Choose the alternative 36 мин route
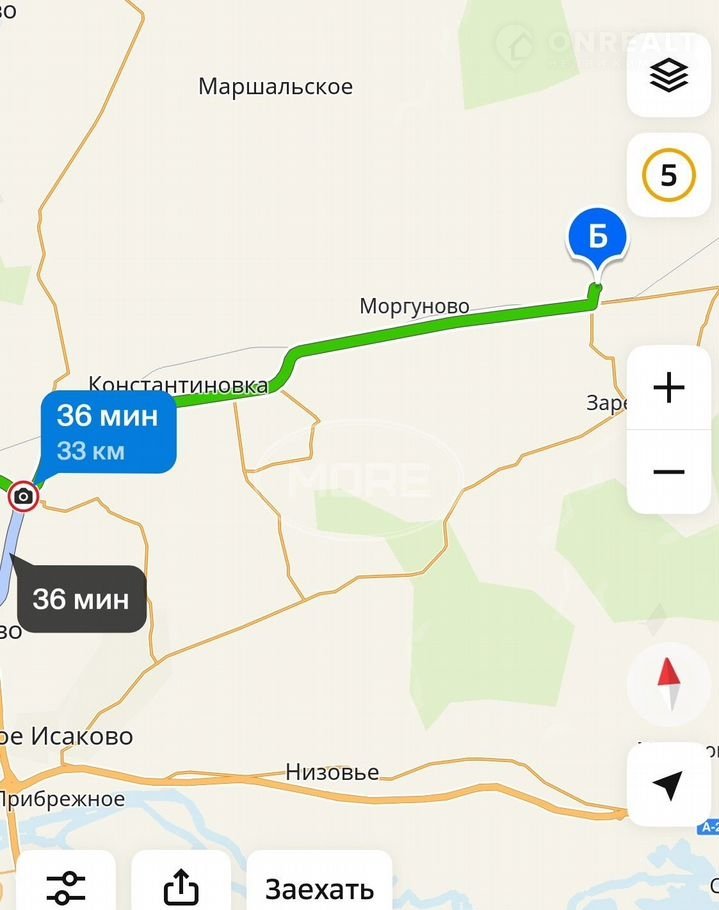719x910 pixels. 81,599
